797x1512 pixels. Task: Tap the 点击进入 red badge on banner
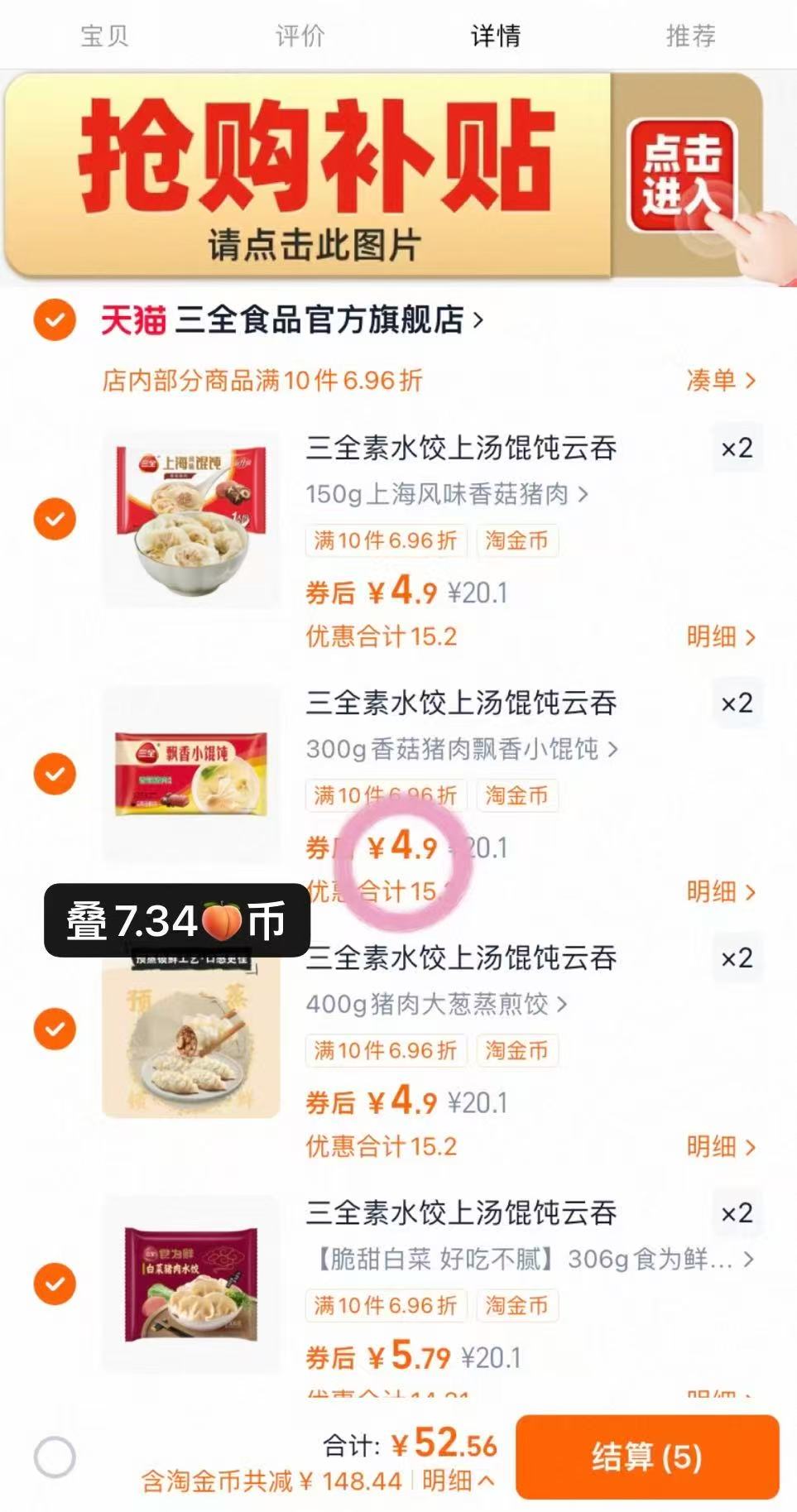pos(682,174)
